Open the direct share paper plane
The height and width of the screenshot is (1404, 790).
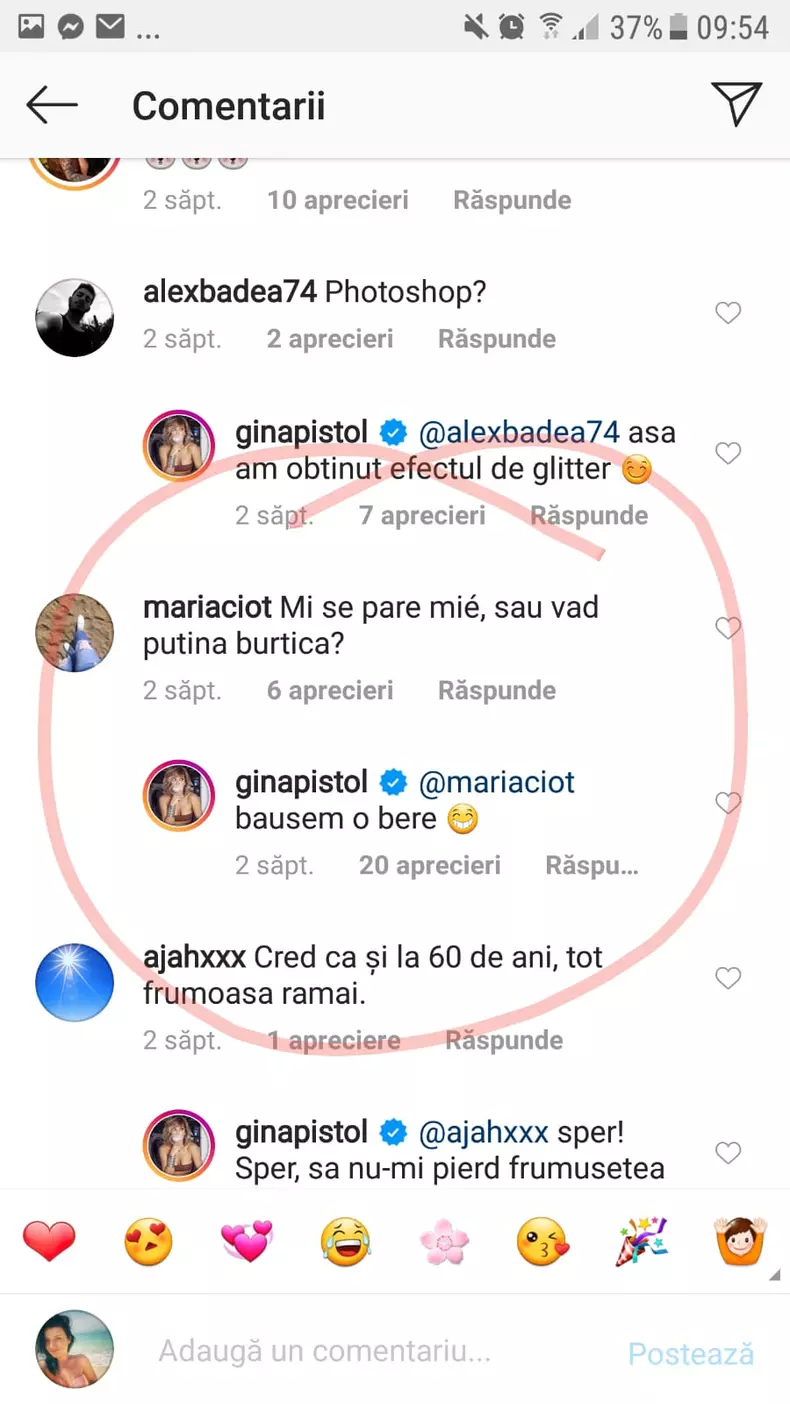tap(737, 104)
